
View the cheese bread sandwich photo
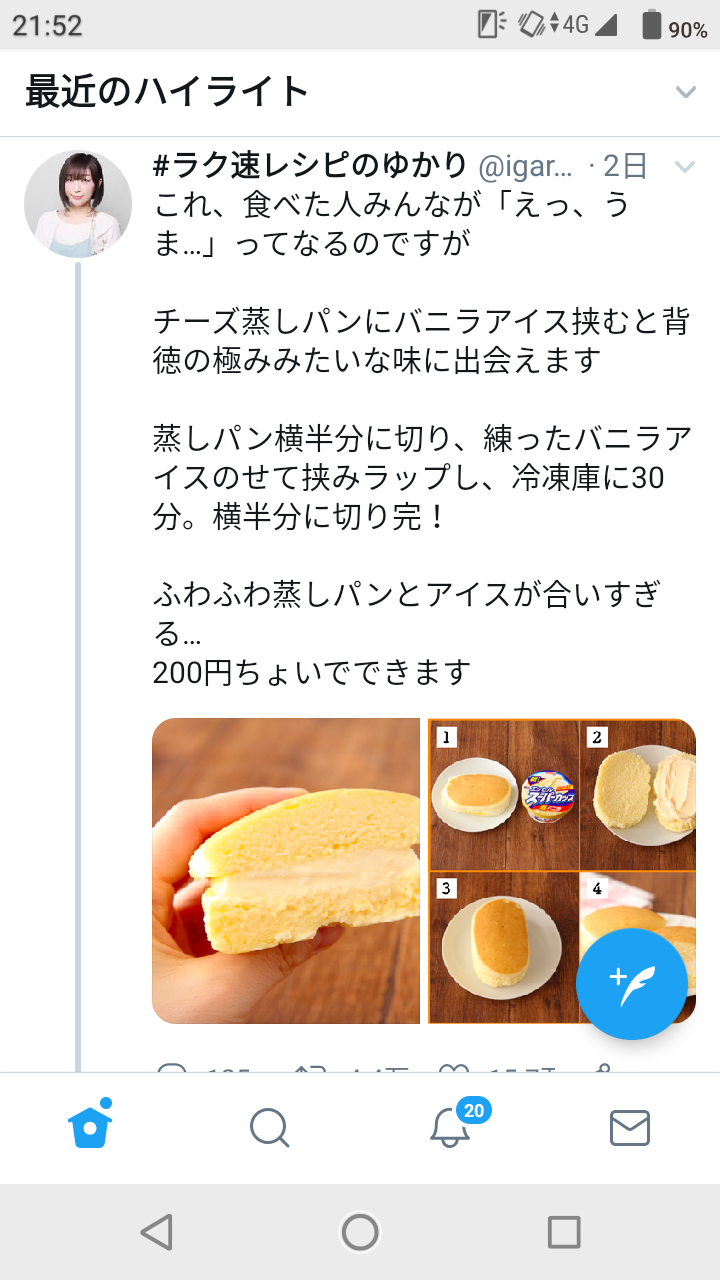(x=286, y=870)
